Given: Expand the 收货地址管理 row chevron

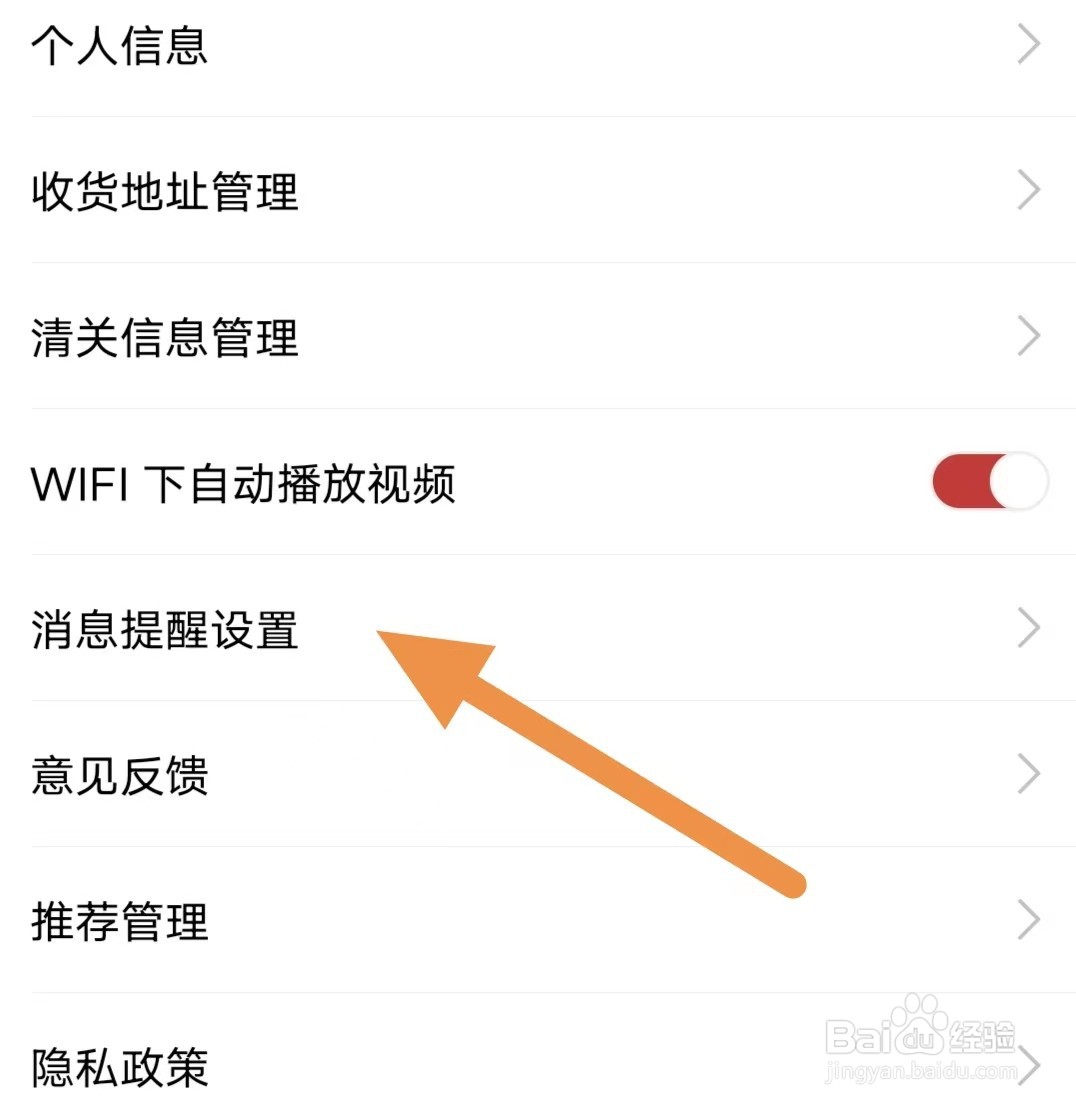Looking at the screenshot, I should 1028,192.
